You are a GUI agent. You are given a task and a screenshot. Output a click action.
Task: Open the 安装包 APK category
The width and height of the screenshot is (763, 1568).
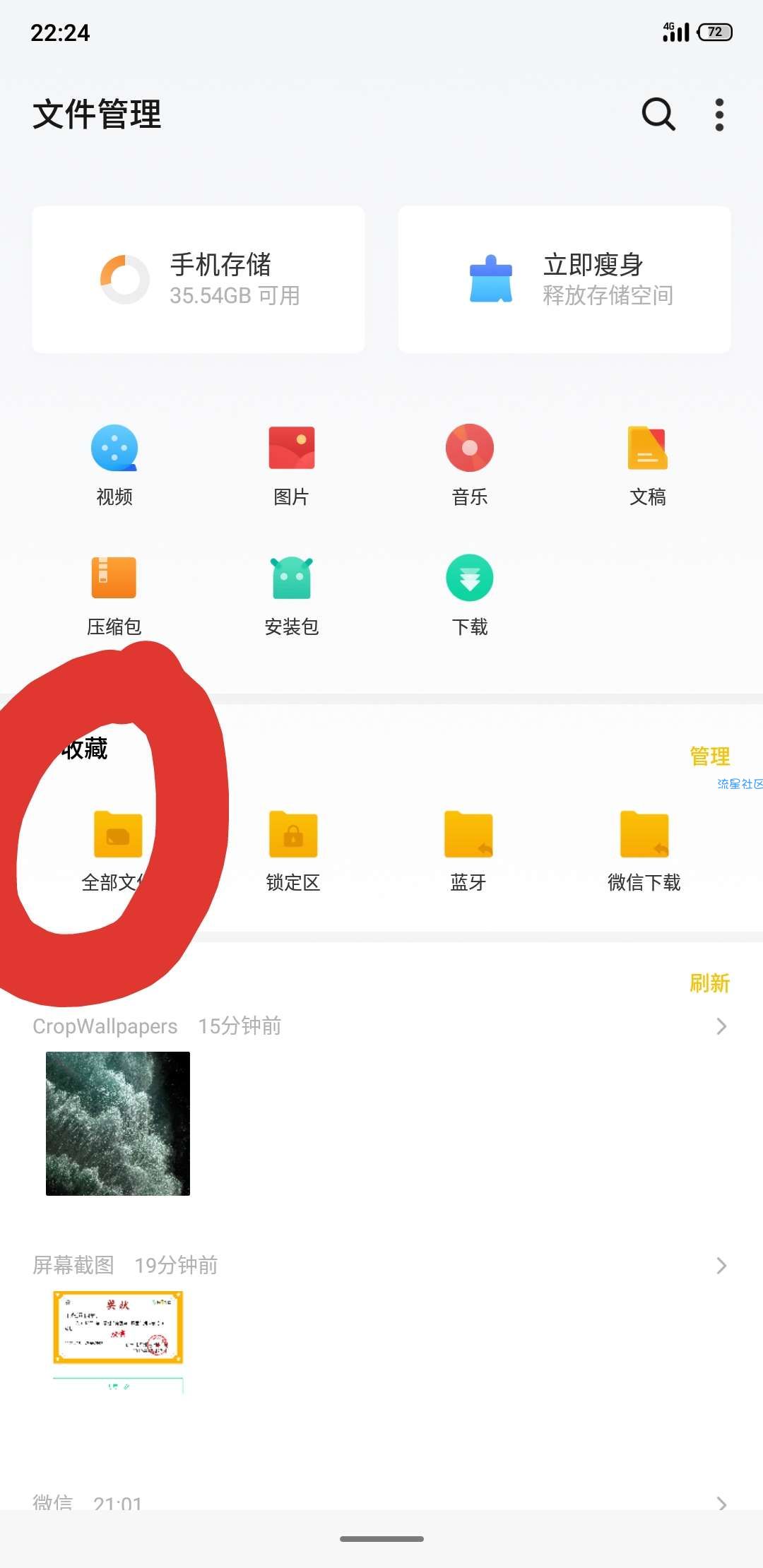click(x=291, y=593)
